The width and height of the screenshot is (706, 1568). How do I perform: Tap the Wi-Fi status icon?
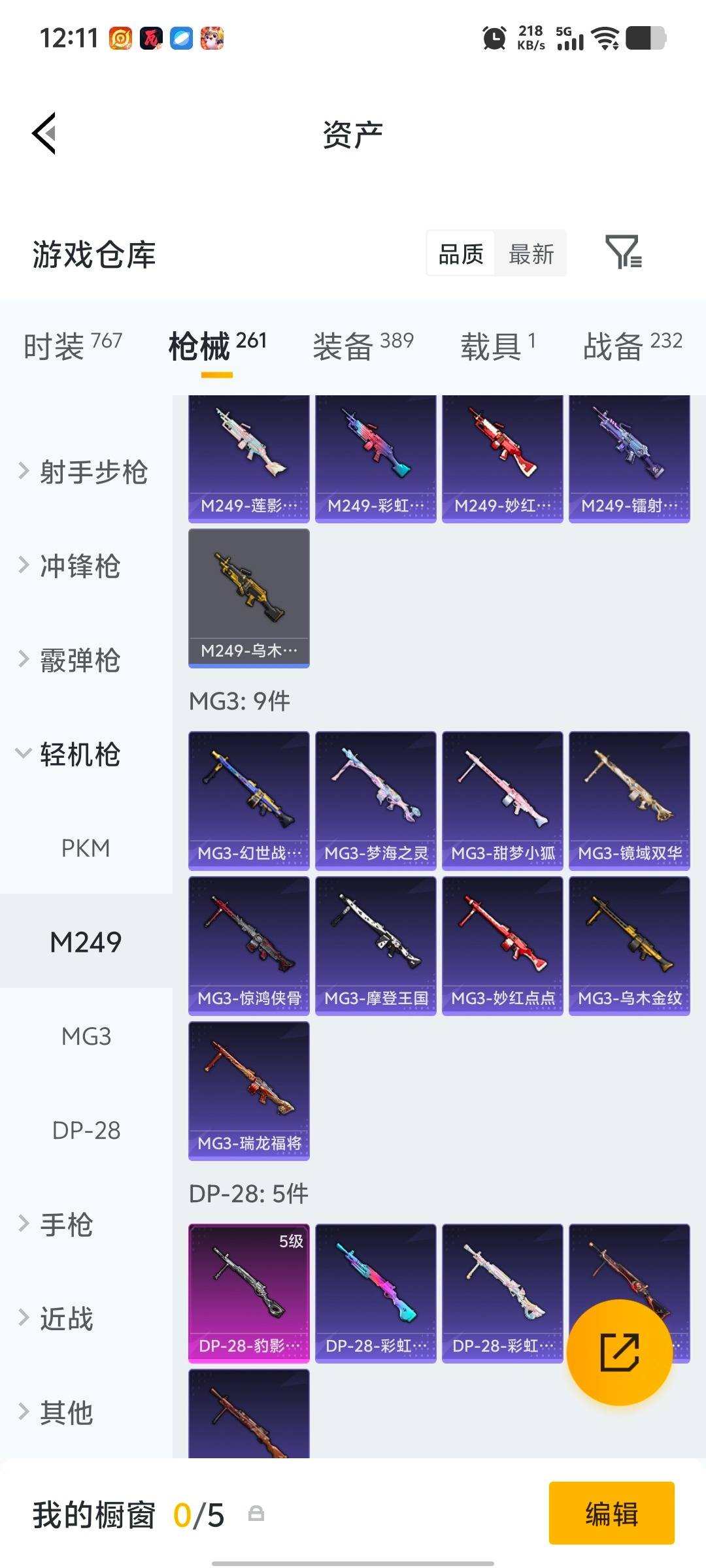606,39
